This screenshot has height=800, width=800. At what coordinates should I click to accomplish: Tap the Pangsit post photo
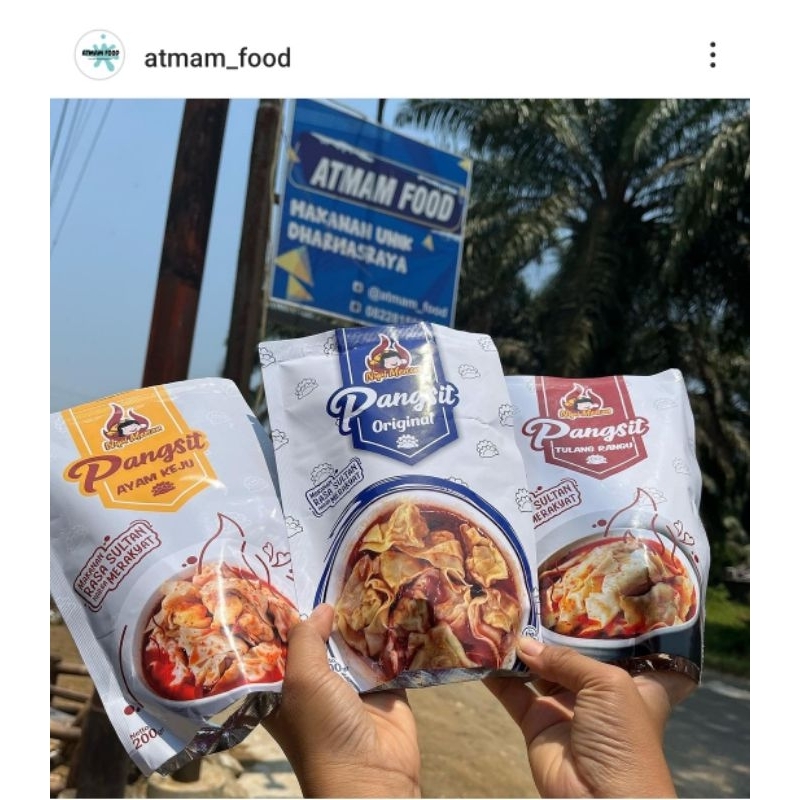pyautogui.click(x=399, y=448)
